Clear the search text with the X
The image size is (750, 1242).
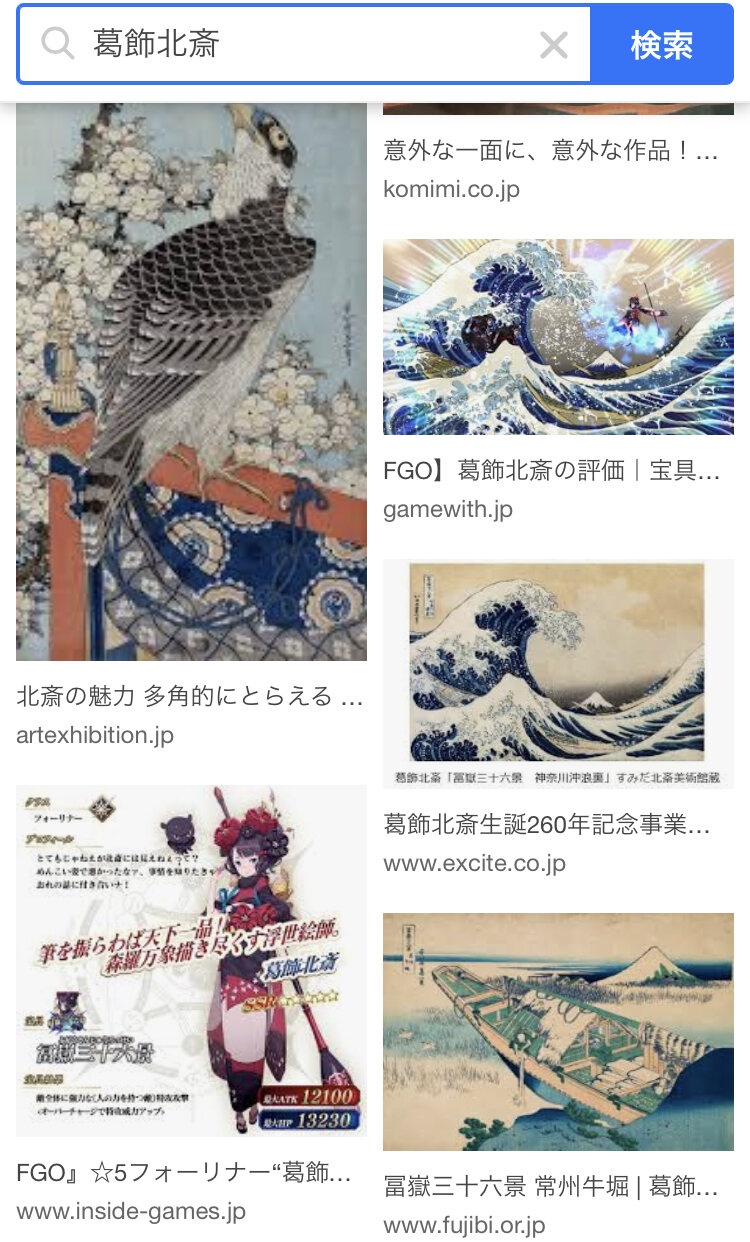click(553, 45)
